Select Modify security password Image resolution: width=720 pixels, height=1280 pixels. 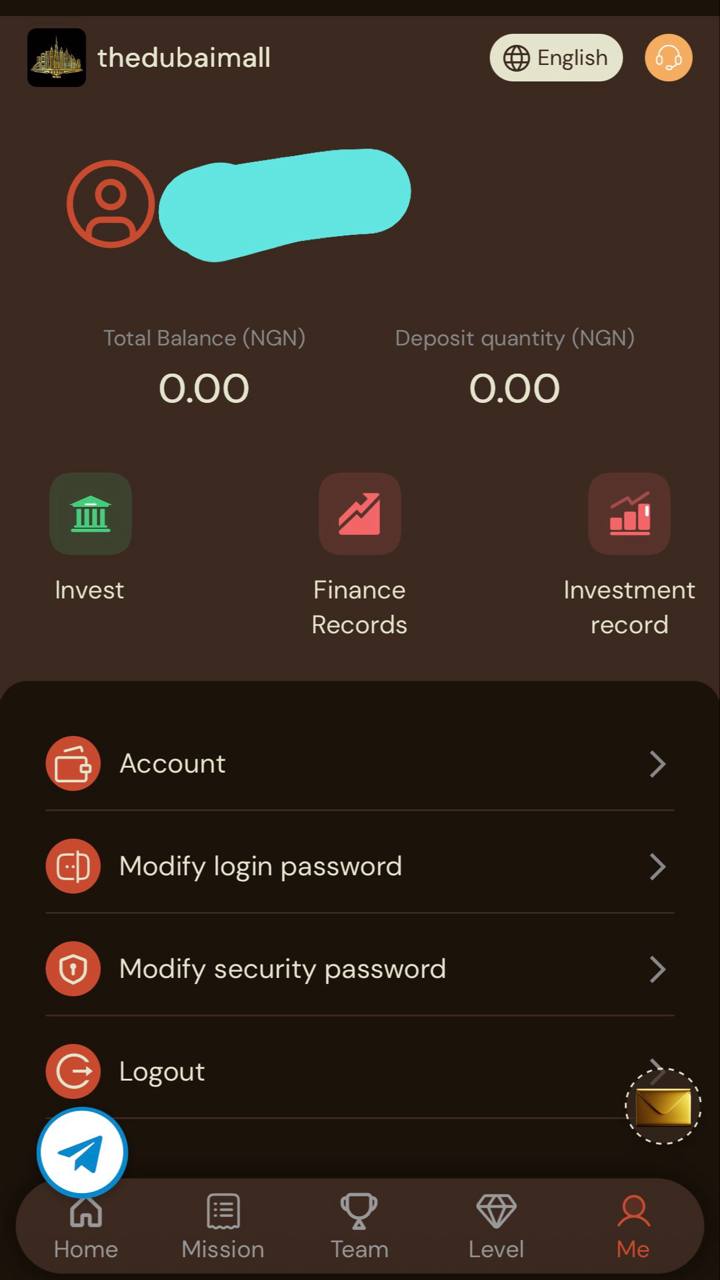pos(359,969)
